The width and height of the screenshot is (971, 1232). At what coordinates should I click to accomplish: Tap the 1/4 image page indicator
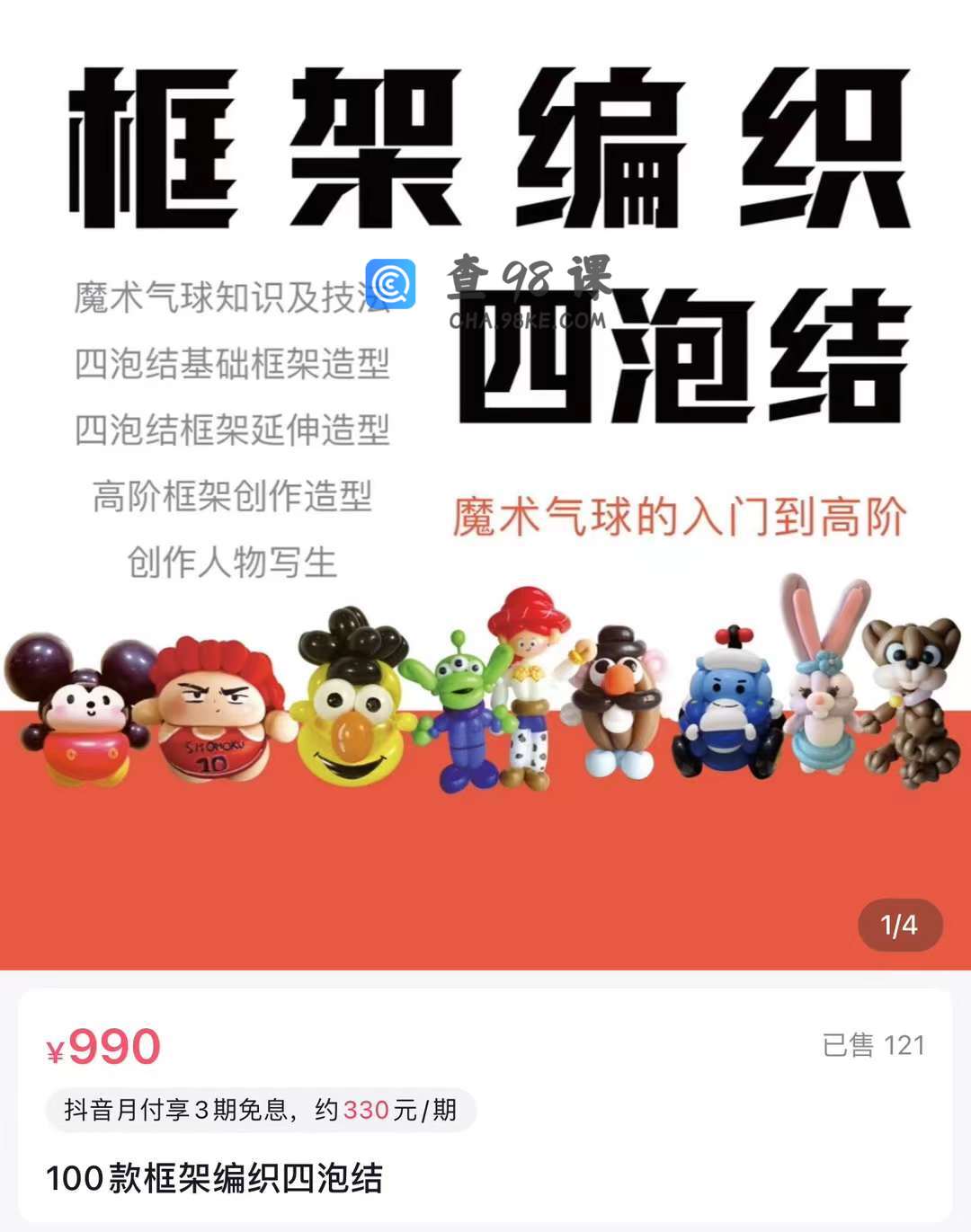point(899,925)
